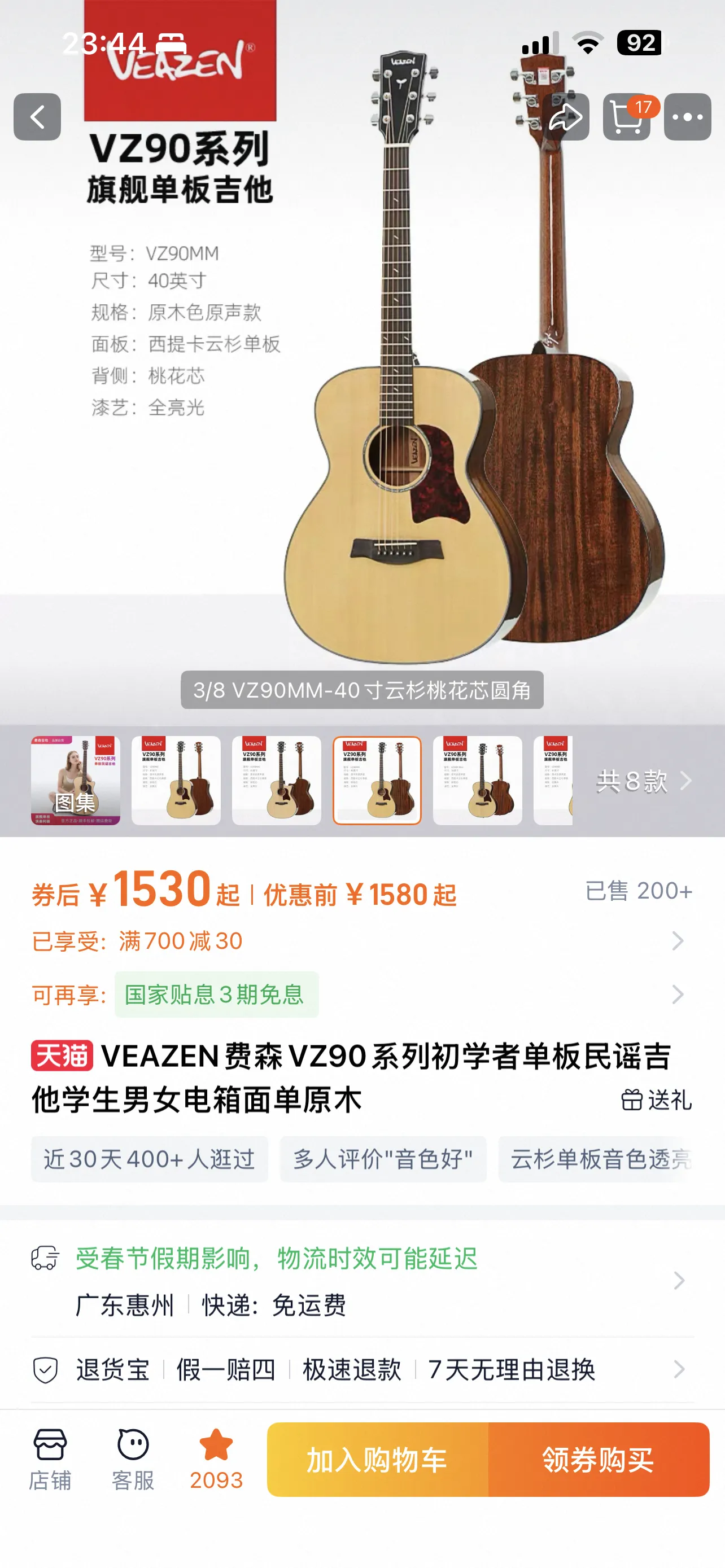The height and width of the screenshot is (1568, 725).
Task: Share this VEAZEN guitar listing
Action: 566,117
